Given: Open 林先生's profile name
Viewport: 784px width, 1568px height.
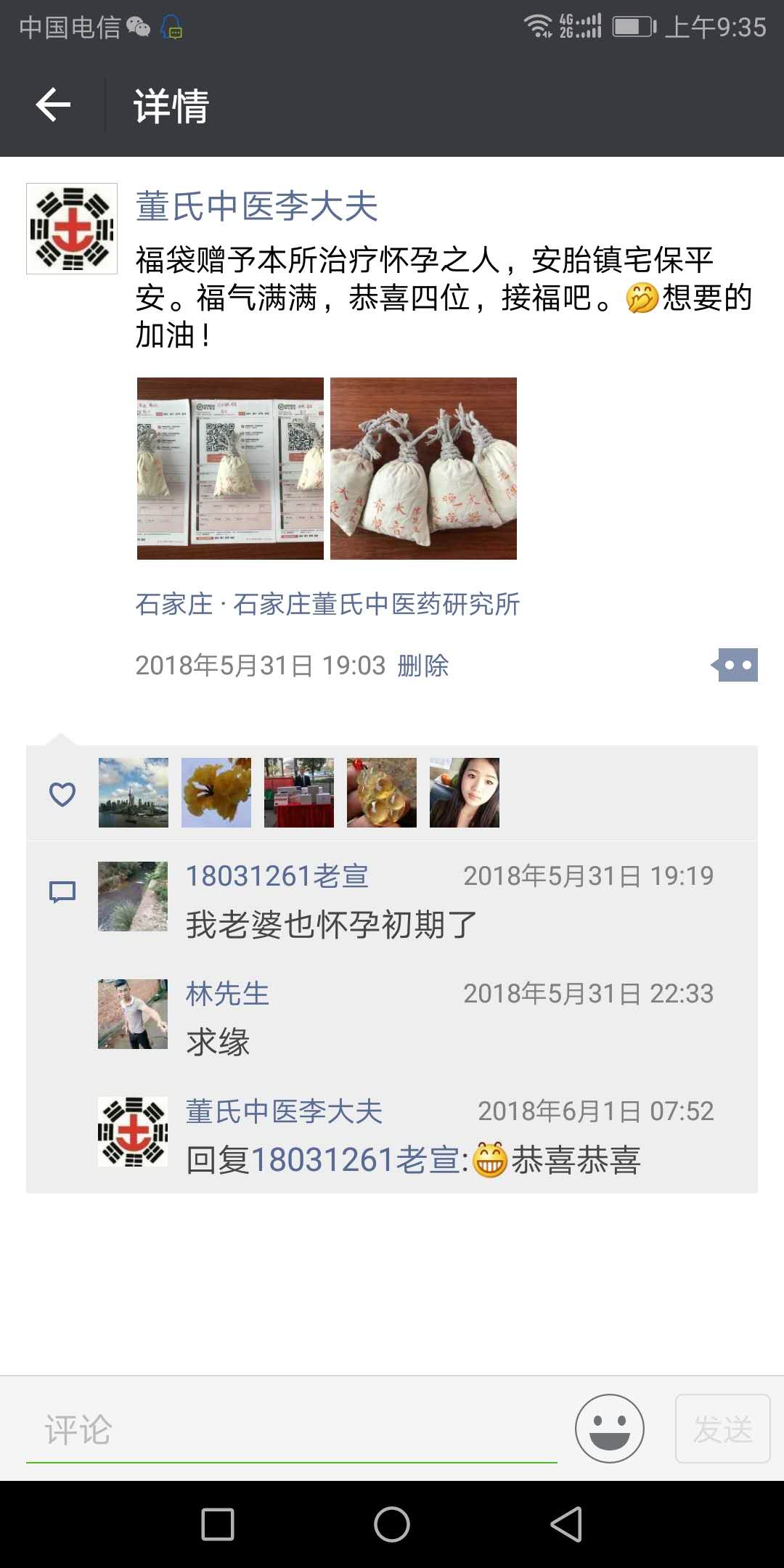Looking at the screenshot, I should (x=227, y=993).
